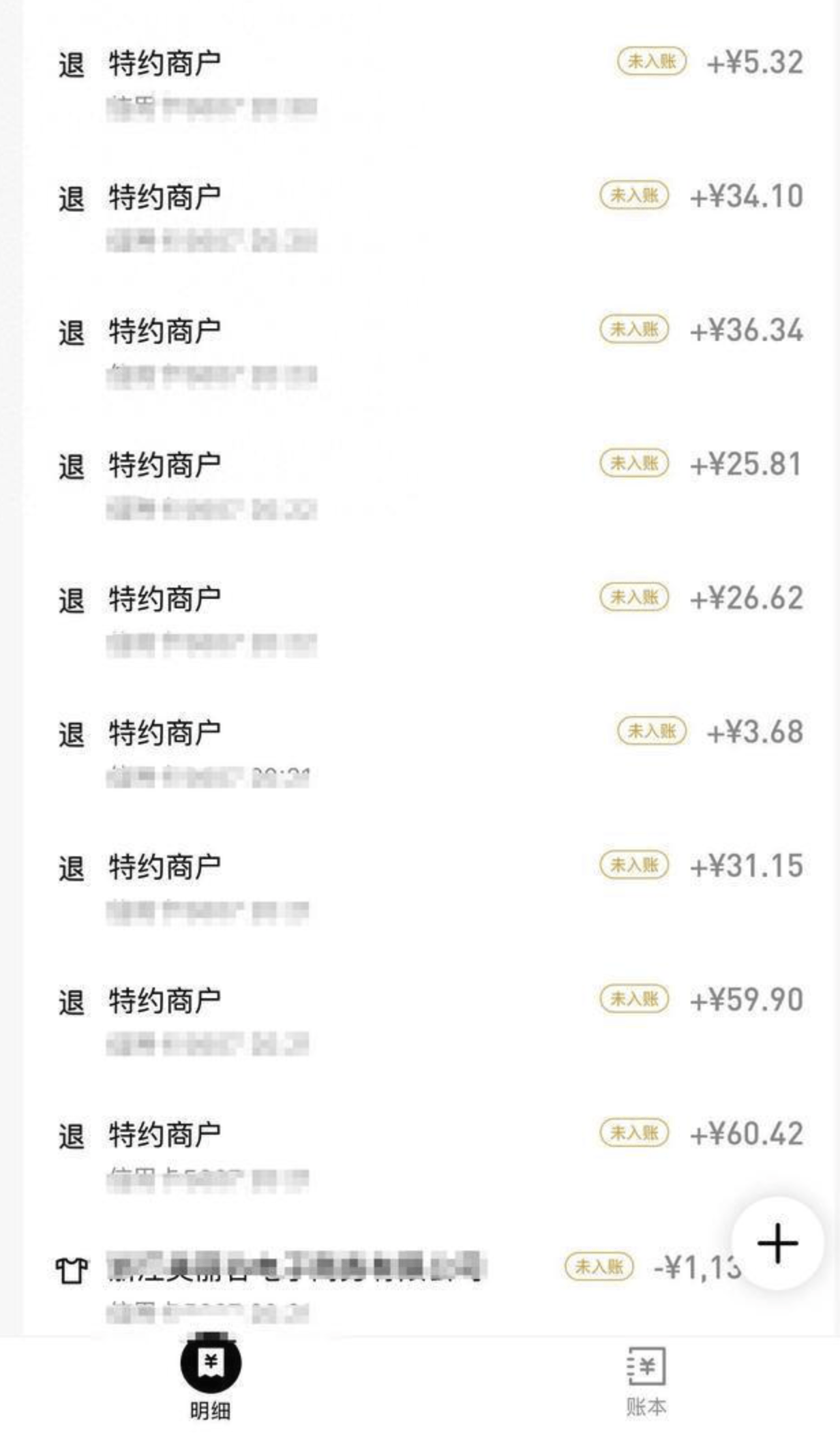Open the +¥3.68 refund entry
Screen dimensions: 840x1447
[431, 754]
